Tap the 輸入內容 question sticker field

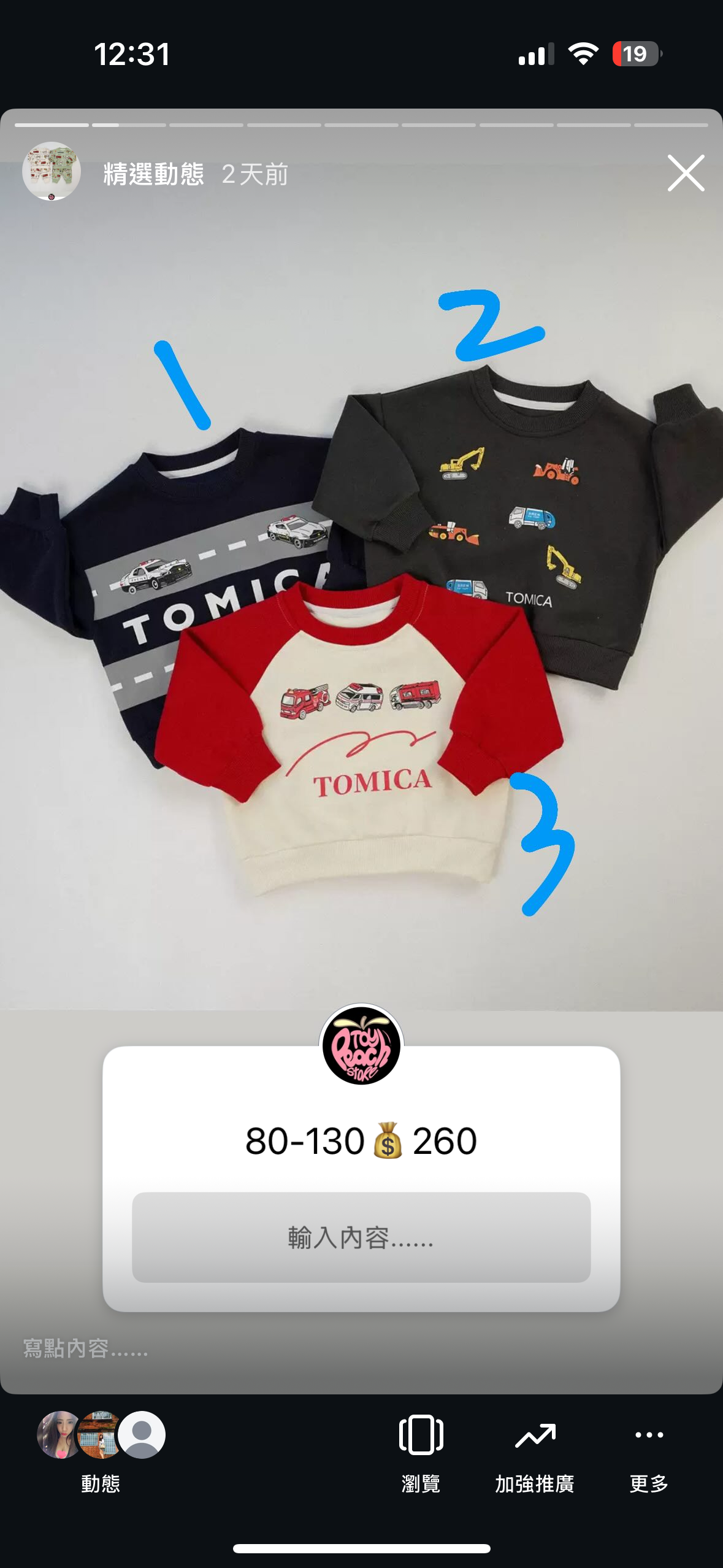(361, 1237)
